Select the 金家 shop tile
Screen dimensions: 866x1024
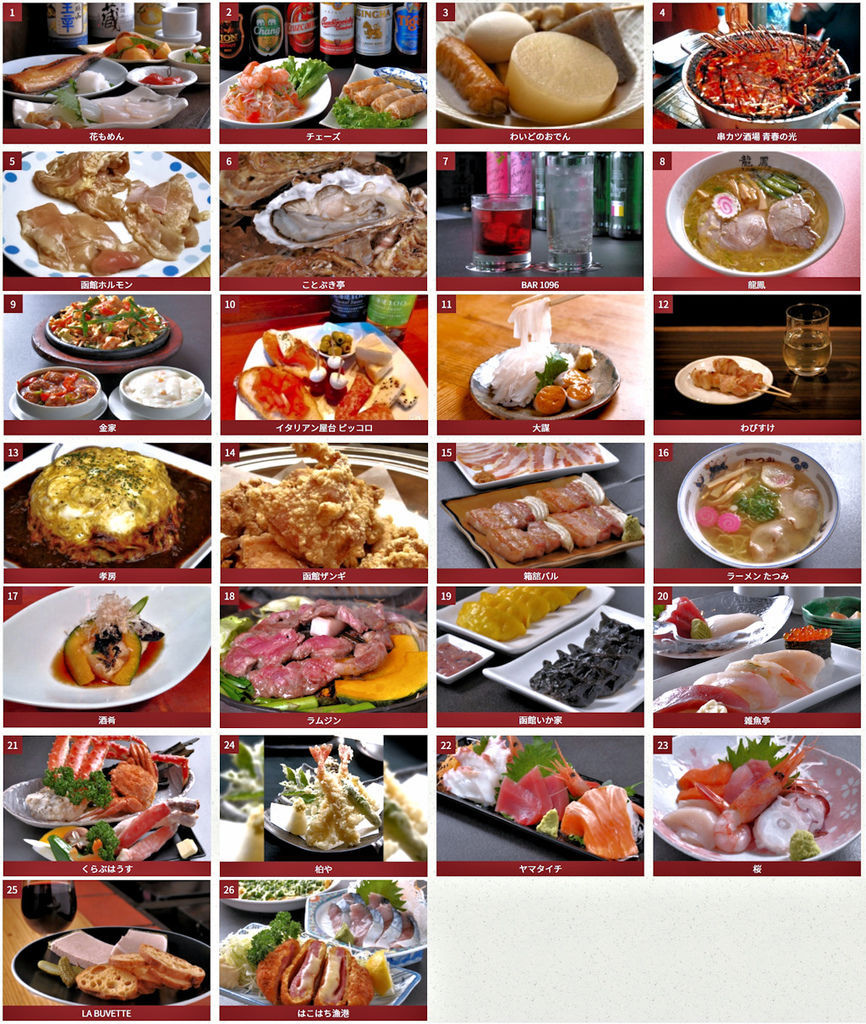point(106,357)
